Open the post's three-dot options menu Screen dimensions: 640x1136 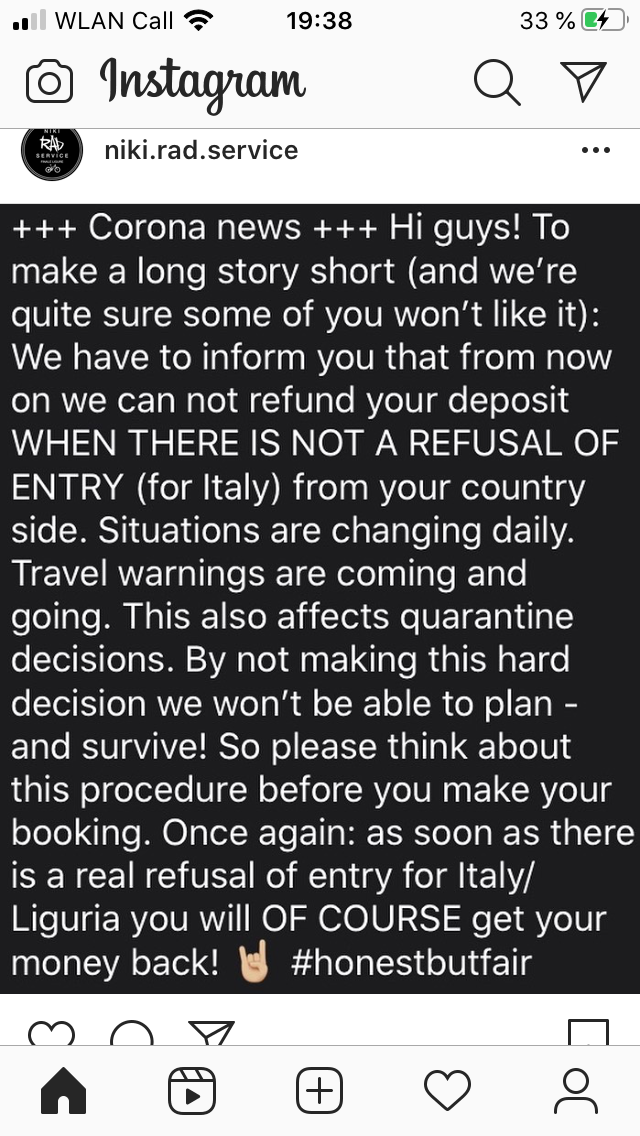595,151
